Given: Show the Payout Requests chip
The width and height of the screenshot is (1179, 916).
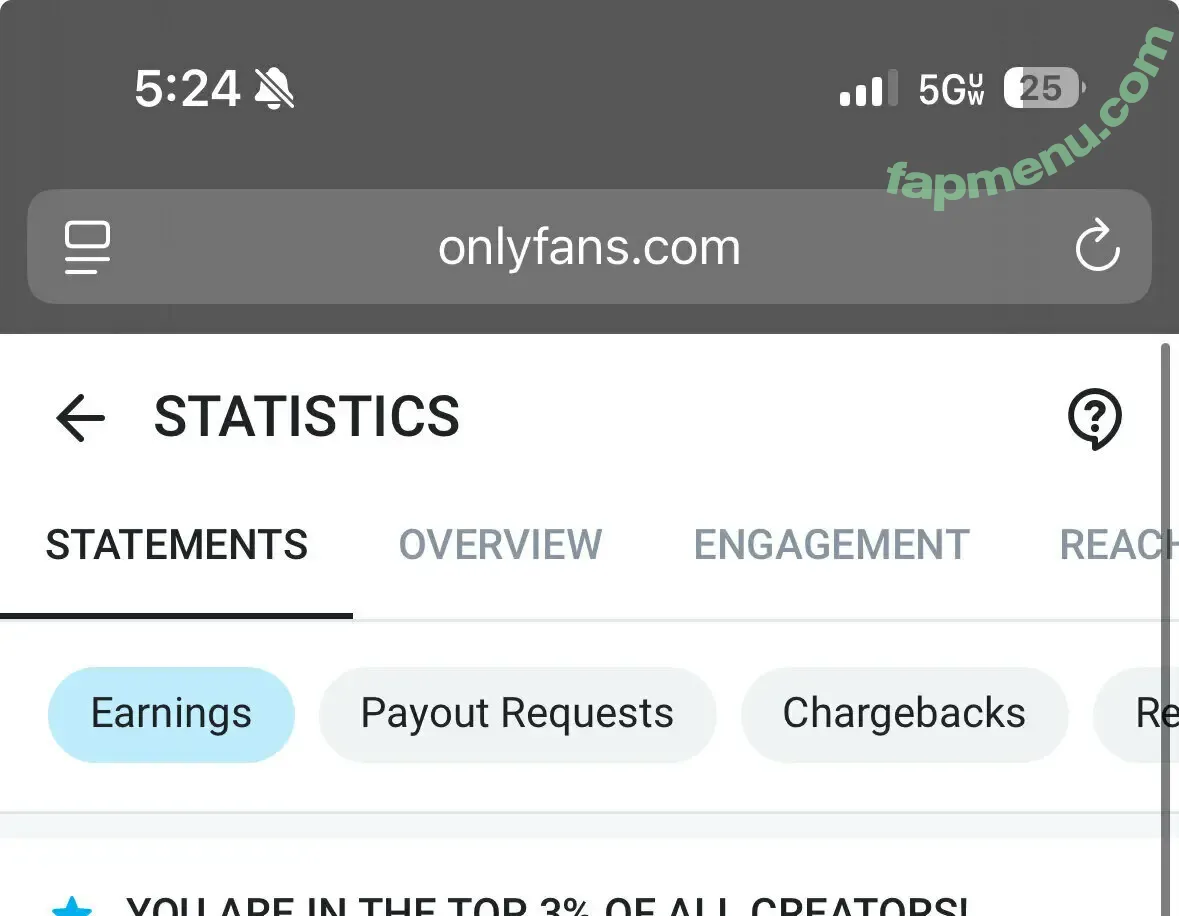Looking at the screenshot, I should [x=517, y=714].
